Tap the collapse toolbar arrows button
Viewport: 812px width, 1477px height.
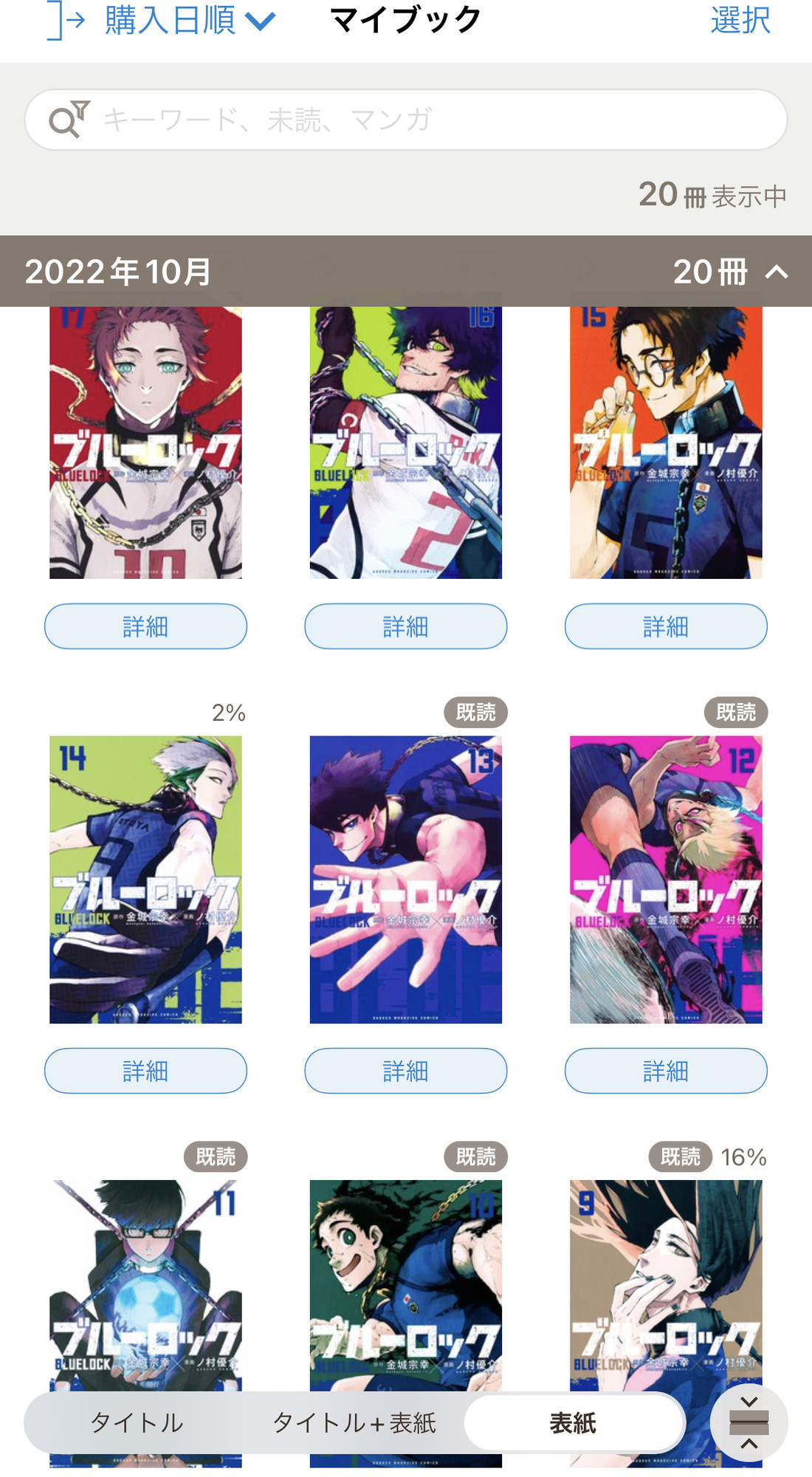(x=749, y=1423)
